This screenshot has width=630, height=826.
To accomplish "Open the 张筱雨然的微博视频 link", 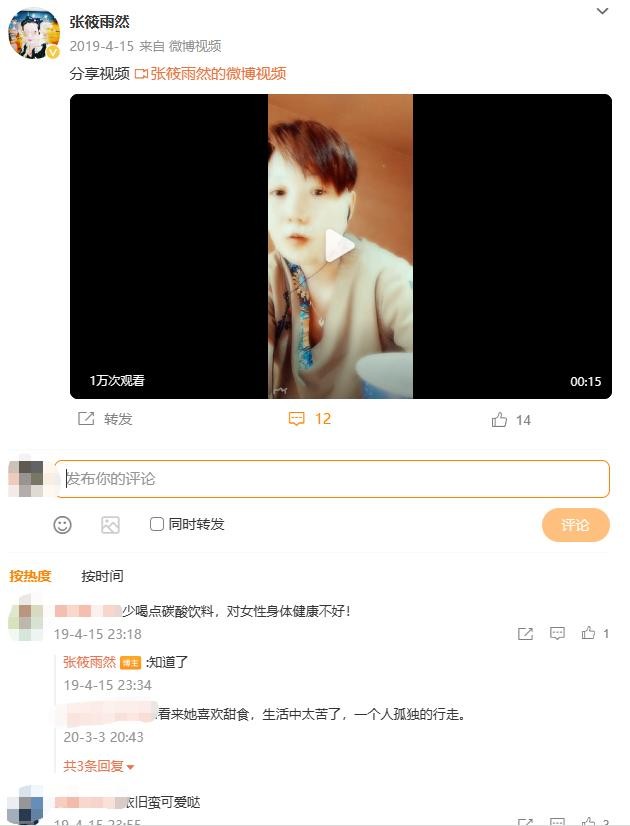I will pyautogui.click(x=210, y=73).
